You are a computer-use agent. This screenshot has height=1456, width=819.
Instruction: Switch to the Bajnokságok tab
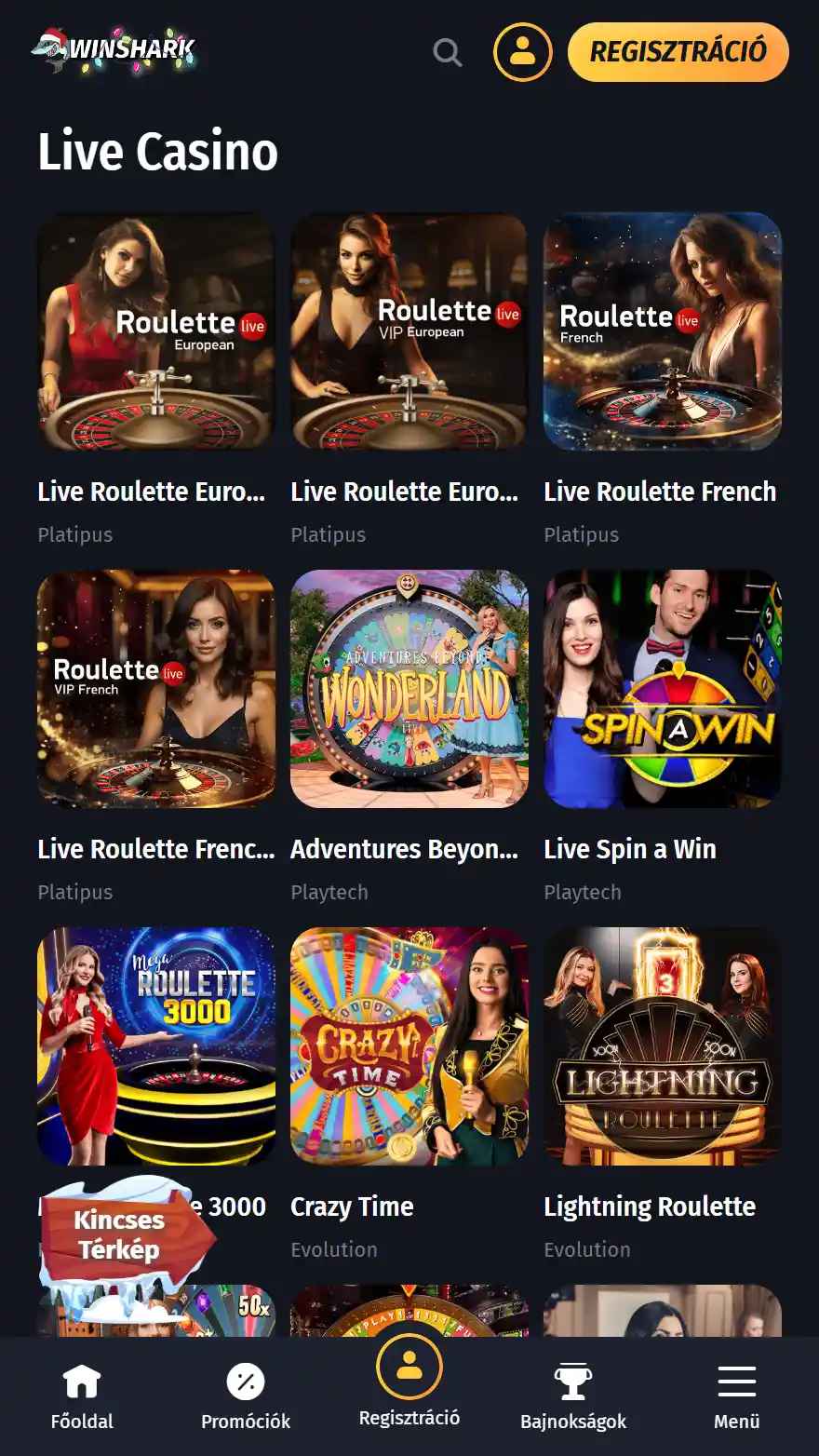click(573, 1395)
